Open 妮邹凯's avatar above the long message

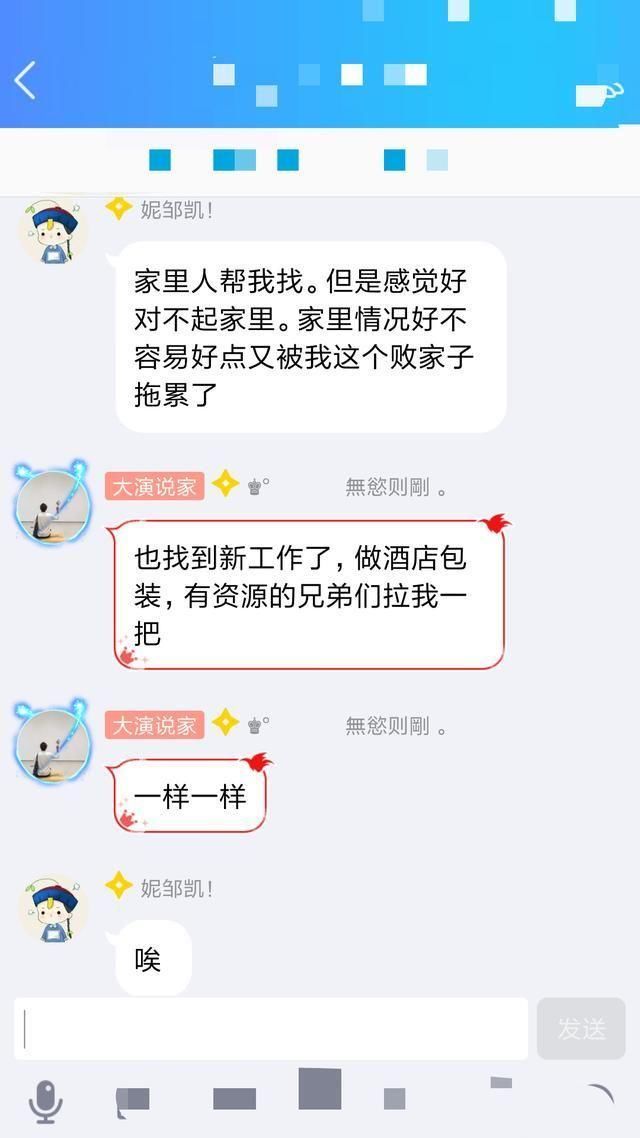[x=54, y=230]
